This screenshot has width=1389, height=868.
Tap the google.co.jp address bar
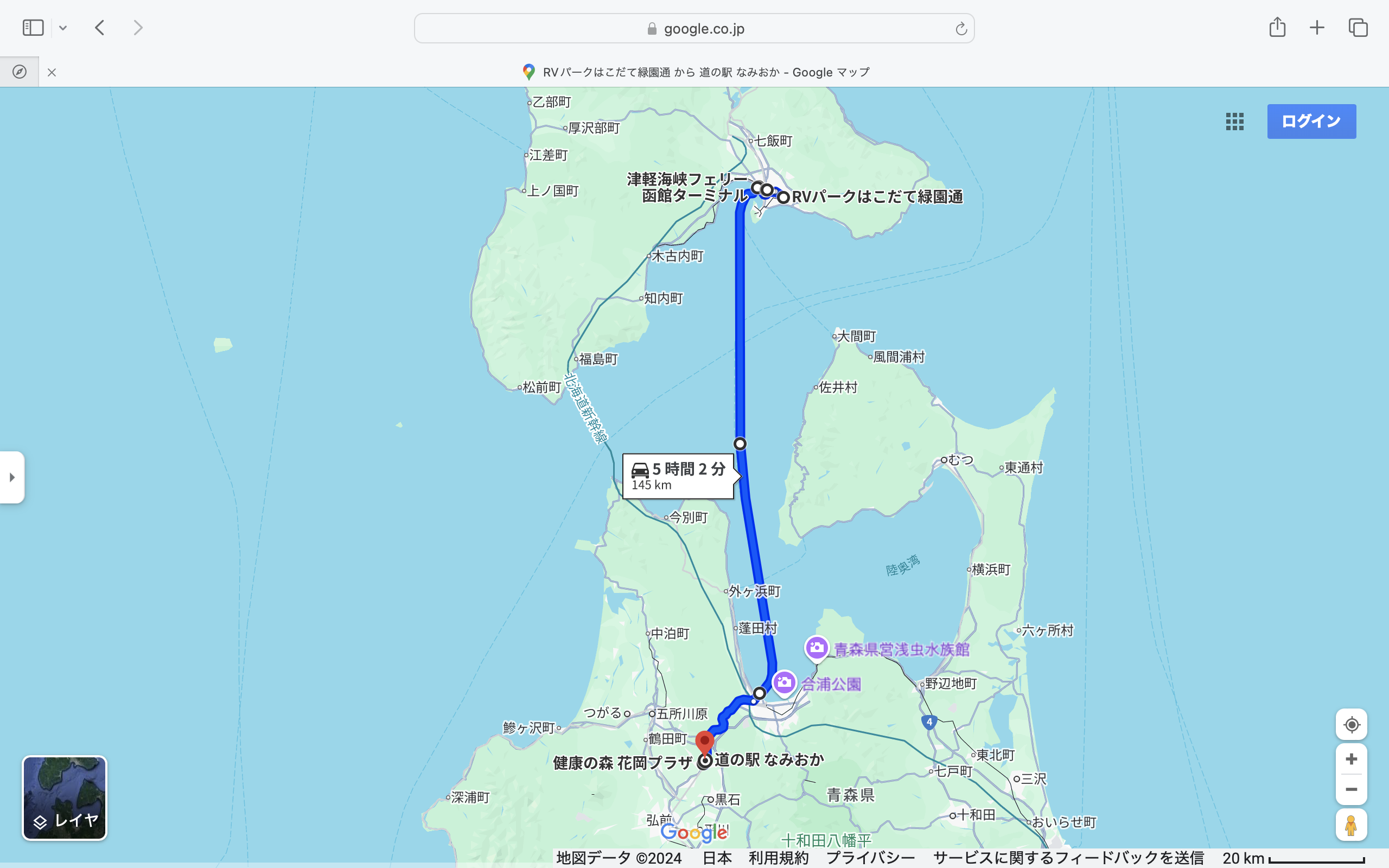coord(693,29)
